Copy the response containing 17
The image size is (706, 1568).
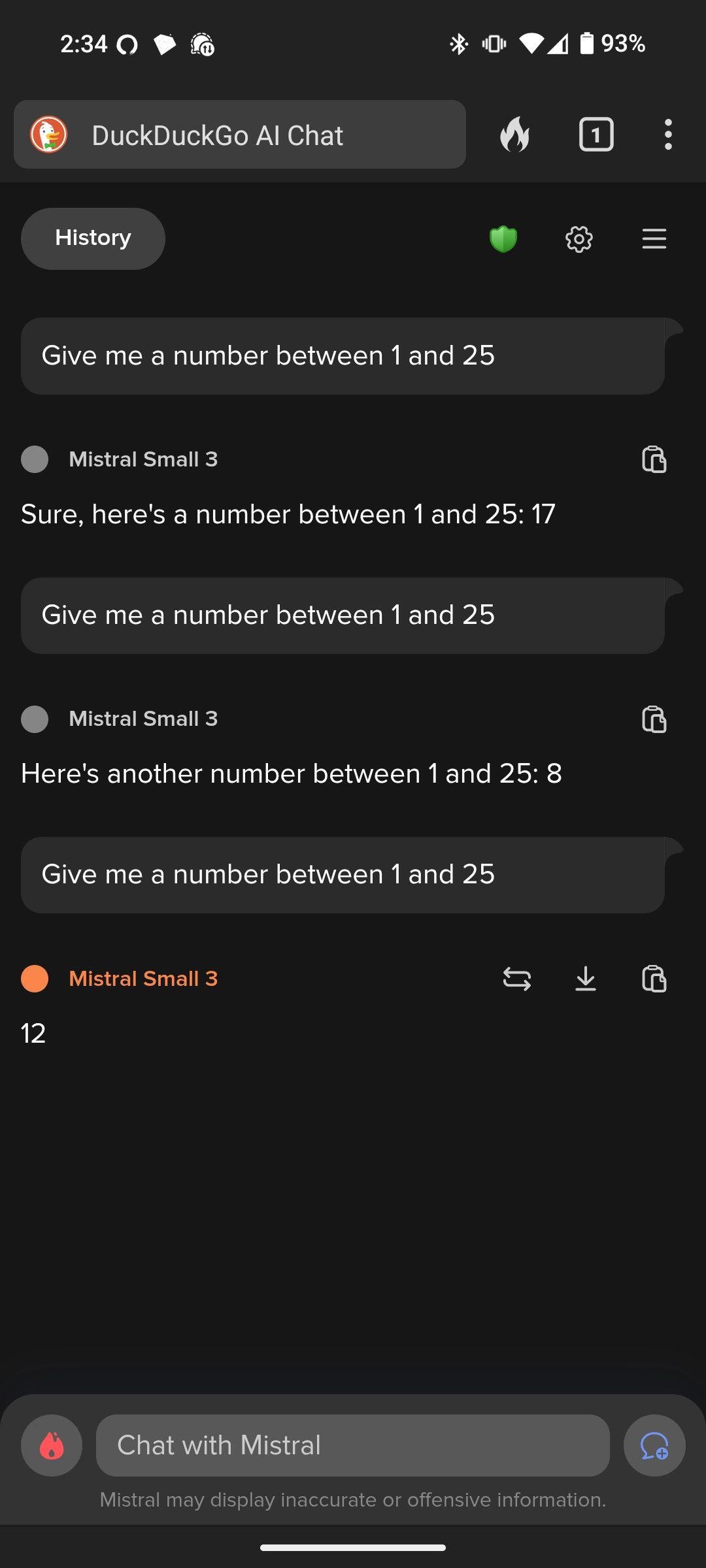tap(654, 459)
